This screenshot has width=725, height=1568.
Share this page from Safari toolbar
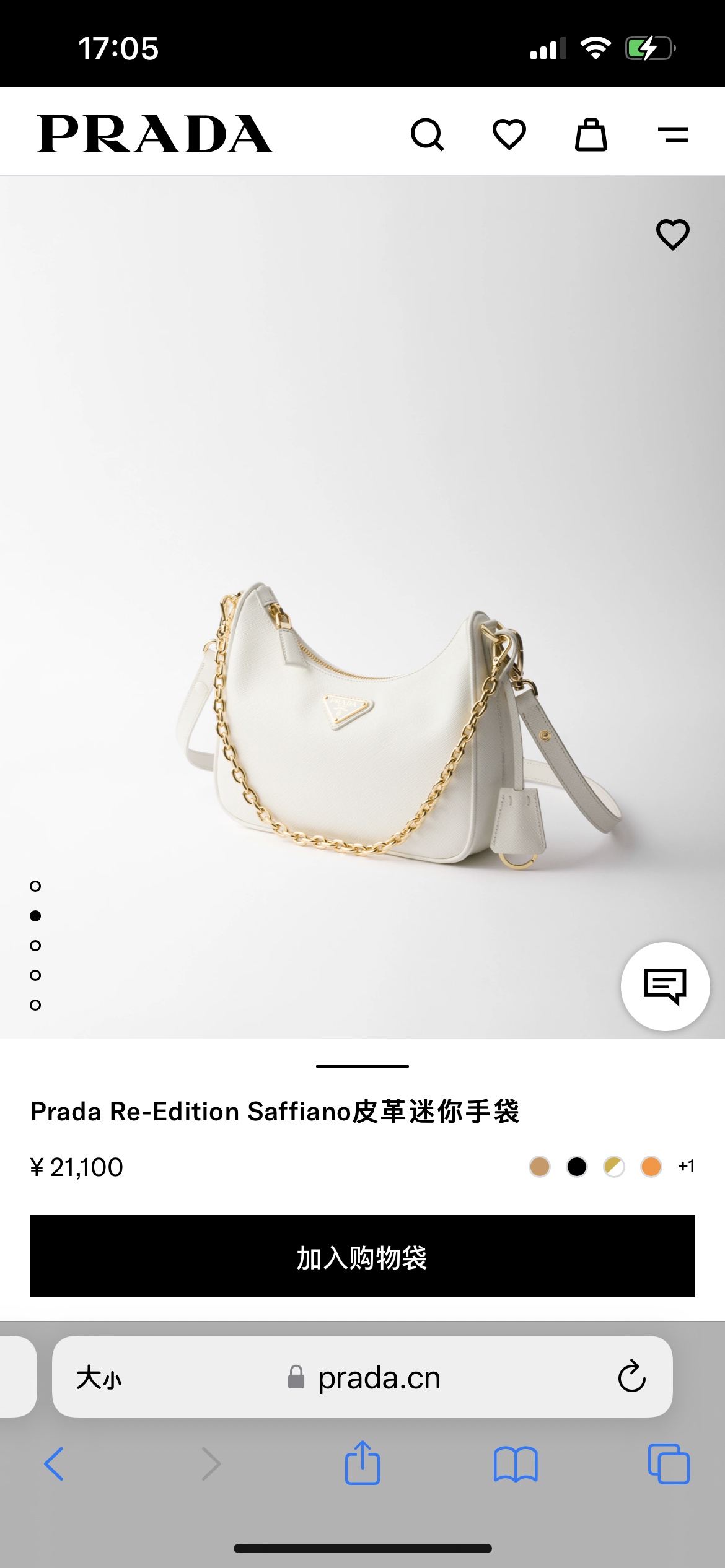[362, 1463]
